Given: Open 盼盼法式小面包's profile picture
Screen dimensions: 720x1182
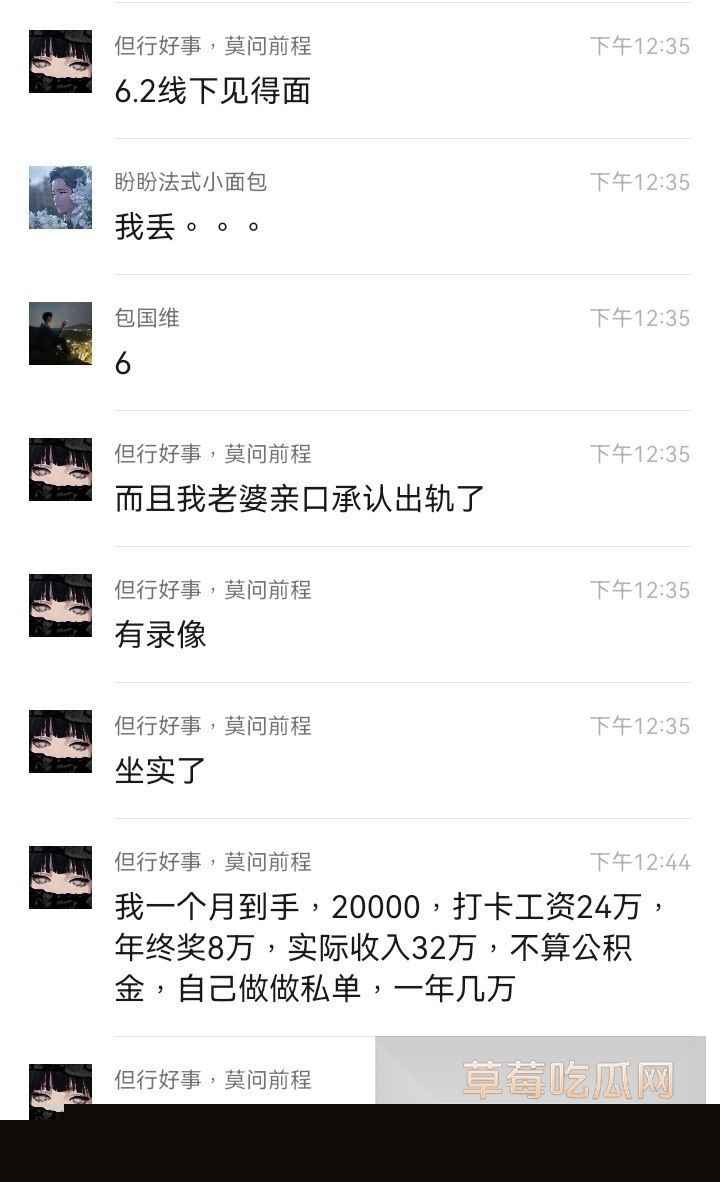Looking at the screenshot, I should (x=60, y=197).
